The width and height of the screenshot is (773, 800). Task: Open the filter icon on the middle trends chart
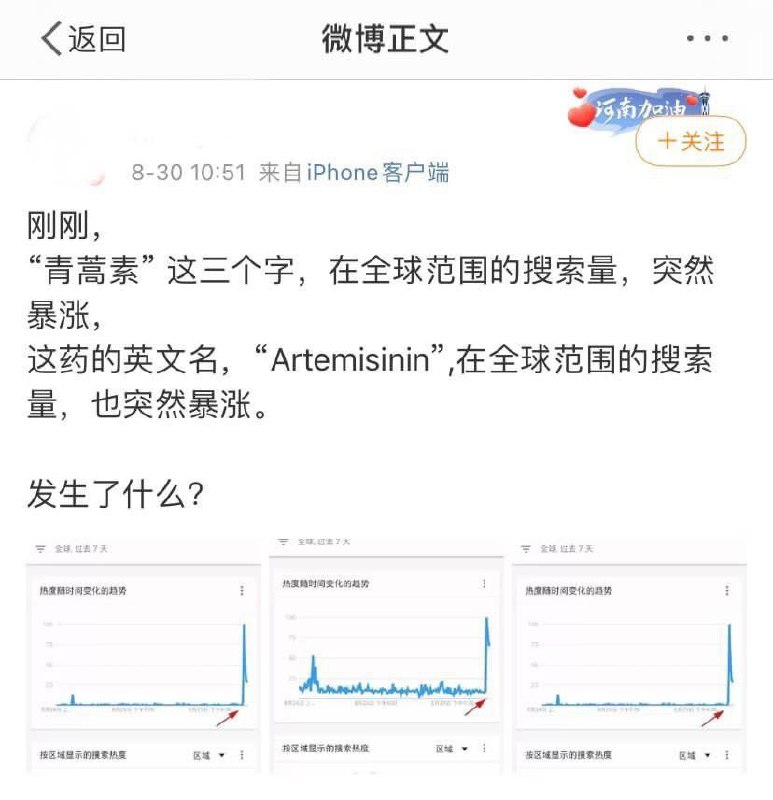coord(283,543)
